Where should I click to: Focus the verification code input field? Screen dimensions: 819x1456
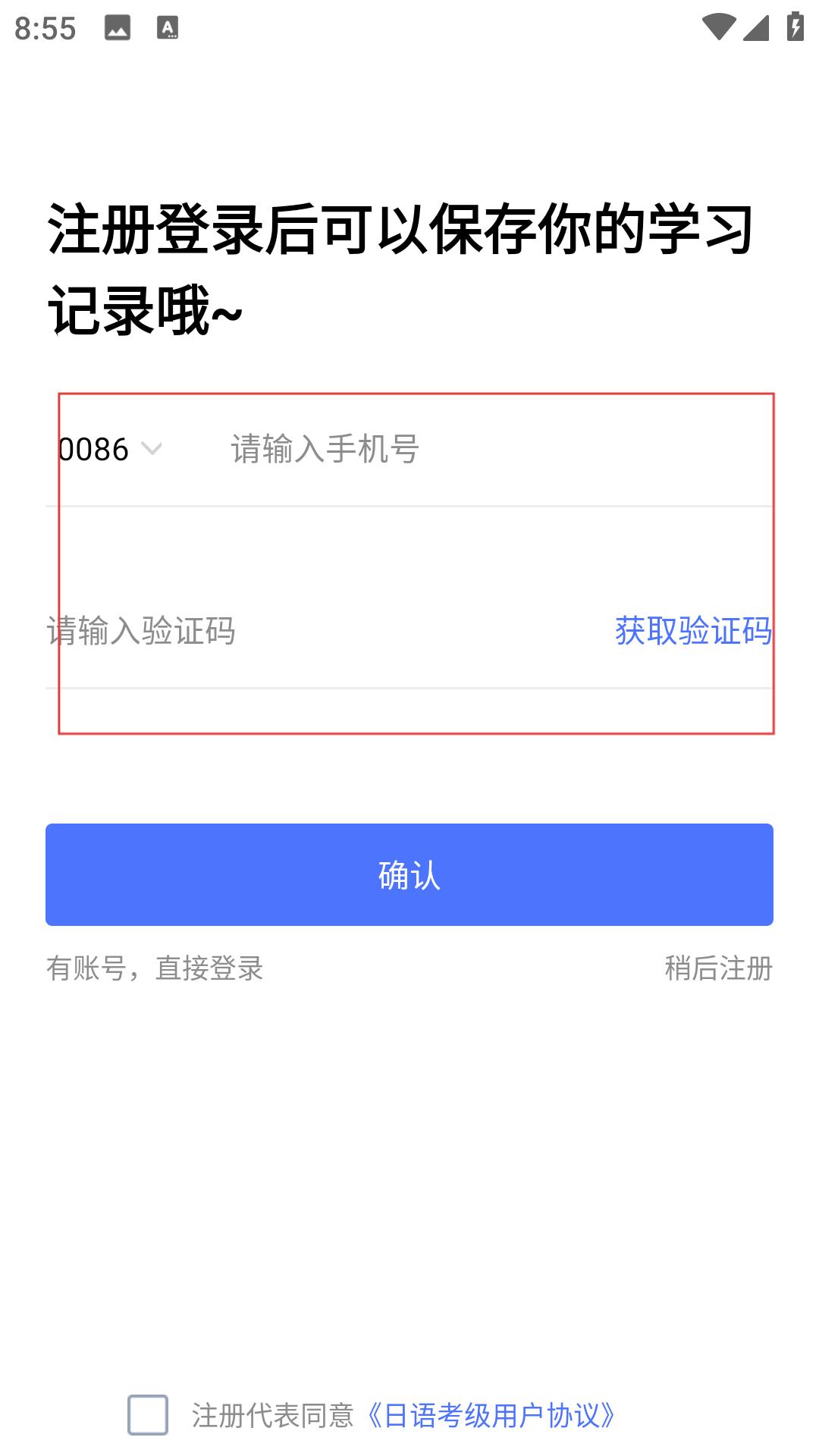(x=303, y=631)
